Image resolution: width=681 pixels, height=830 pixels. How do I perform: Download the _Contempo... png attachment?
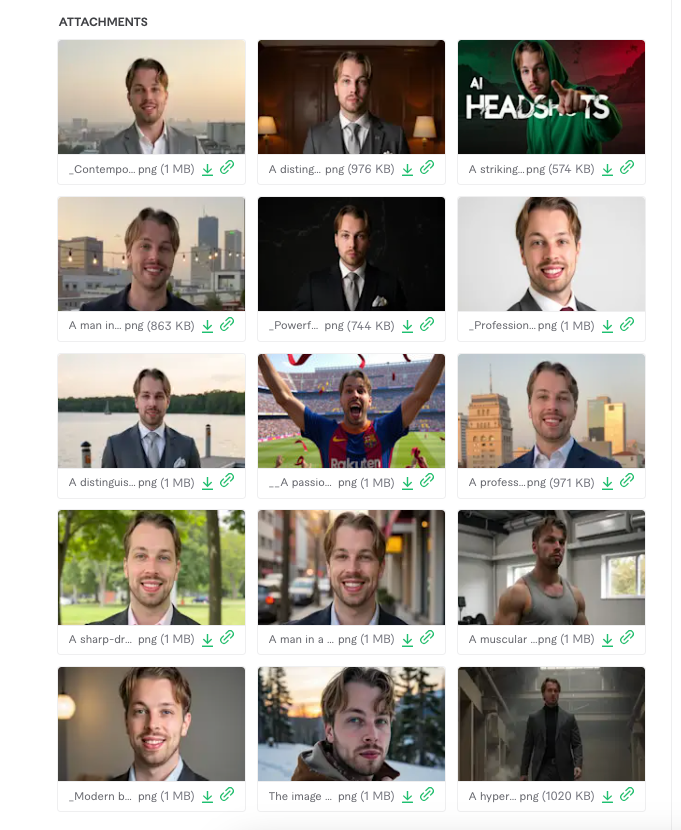click(207, 169)
